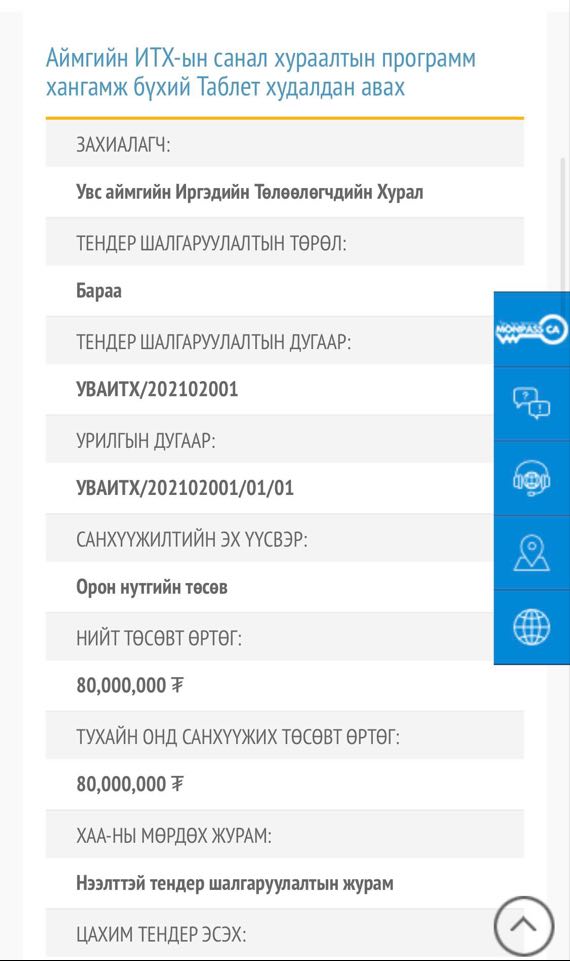Open the globe language icon

pyautogui.click(x=531, y=627)
